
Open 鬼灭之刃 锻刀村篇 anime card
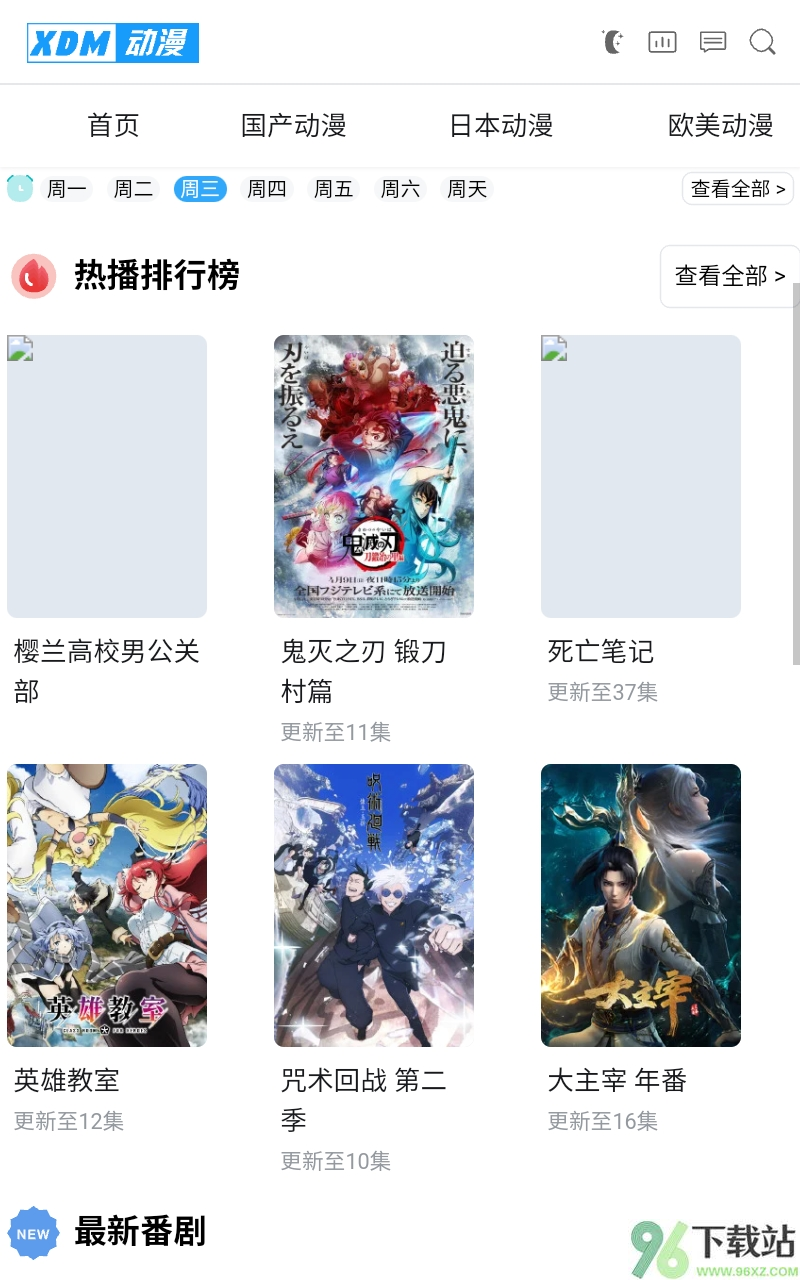374,476
